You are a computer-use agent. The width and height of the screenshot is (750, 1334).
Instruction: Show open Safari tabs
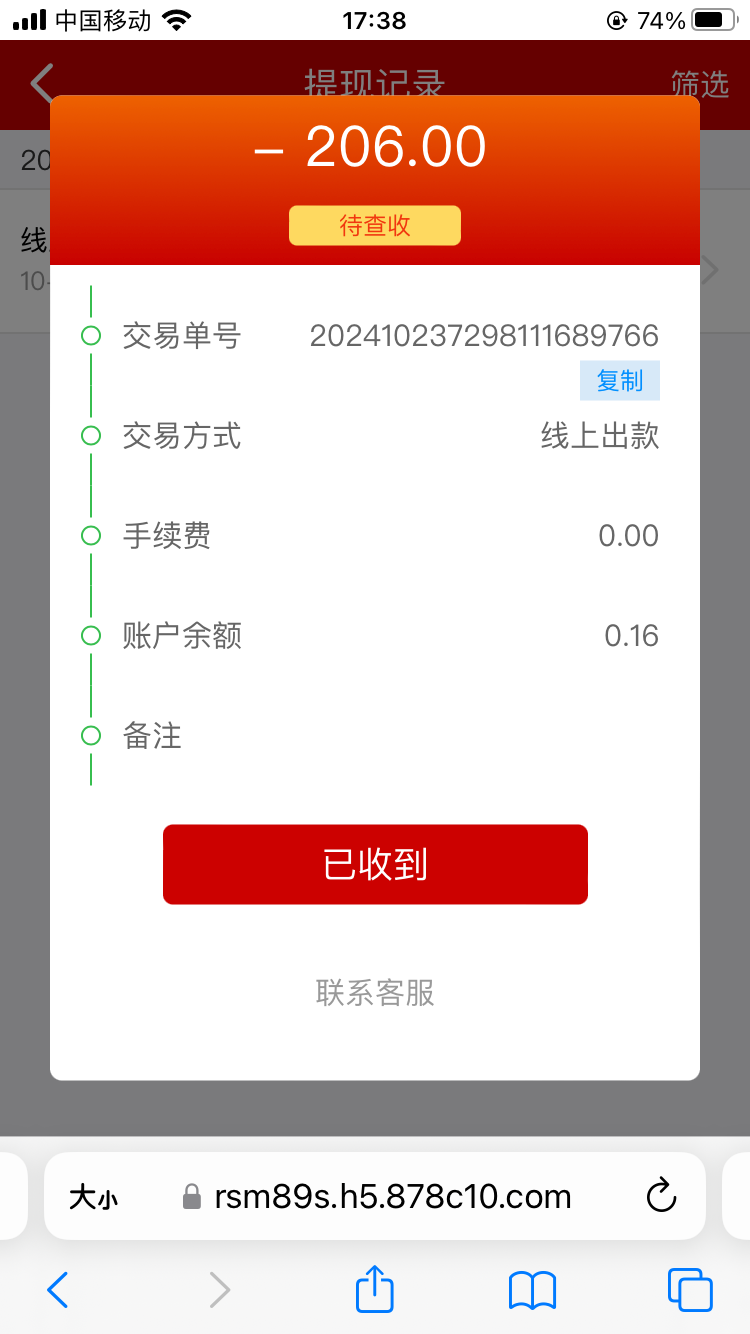click(x=690, y=1290)
